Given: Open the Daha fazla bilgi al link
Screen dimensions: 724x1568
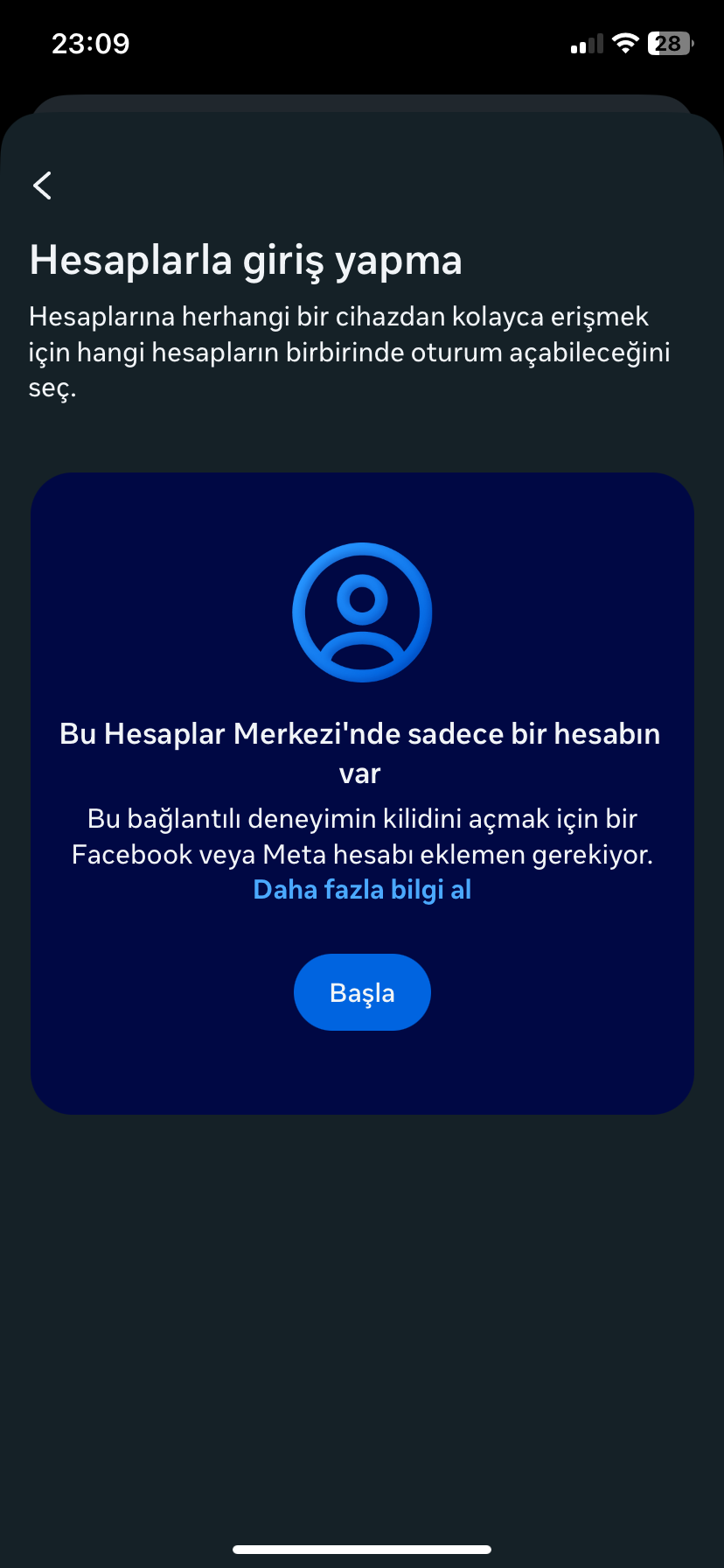Looking at the screenshot, I should point(362,890).
